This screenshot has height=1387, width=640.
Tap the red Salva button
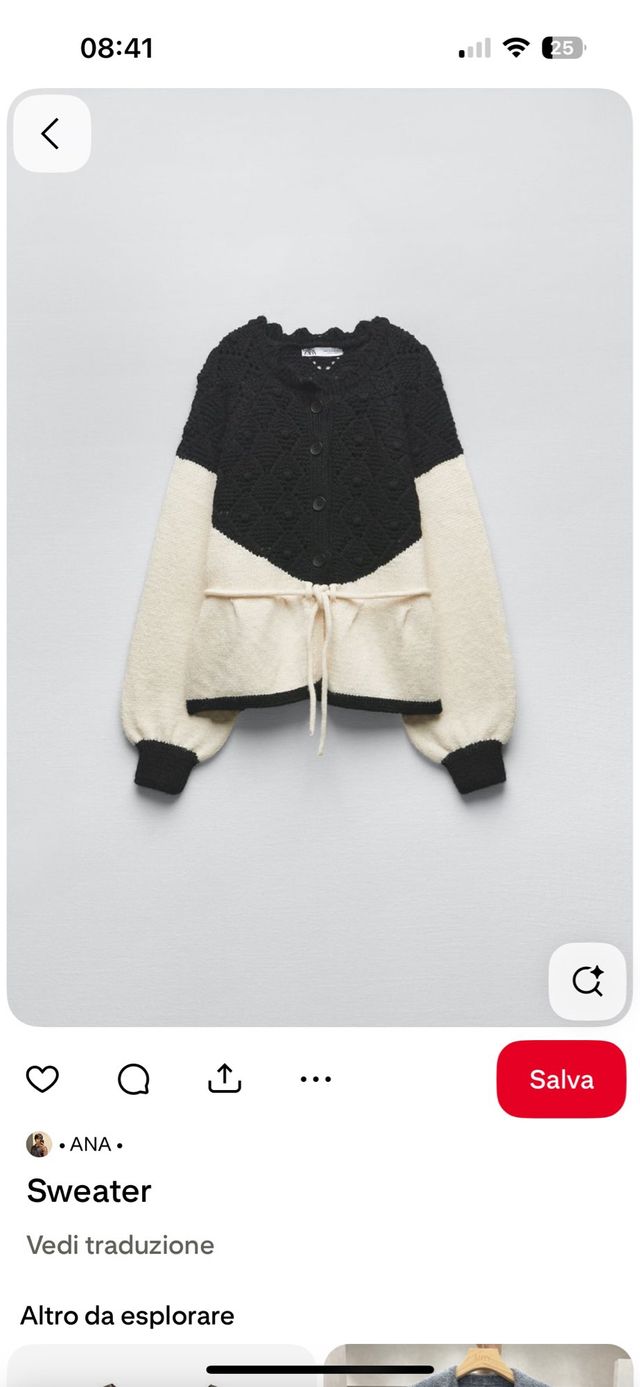click(x=561, y=1079)
